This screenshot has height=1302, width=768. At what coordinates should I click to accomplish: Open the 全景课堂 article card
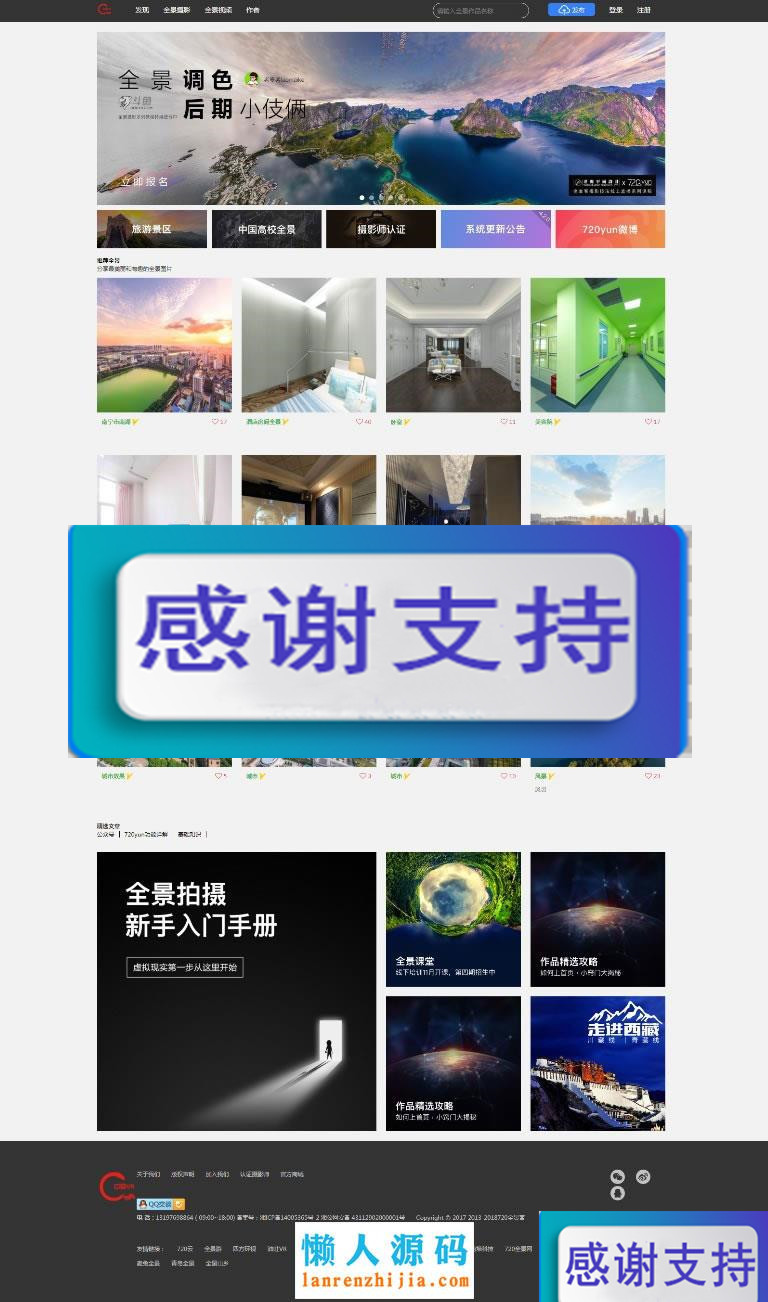(453, 919)
